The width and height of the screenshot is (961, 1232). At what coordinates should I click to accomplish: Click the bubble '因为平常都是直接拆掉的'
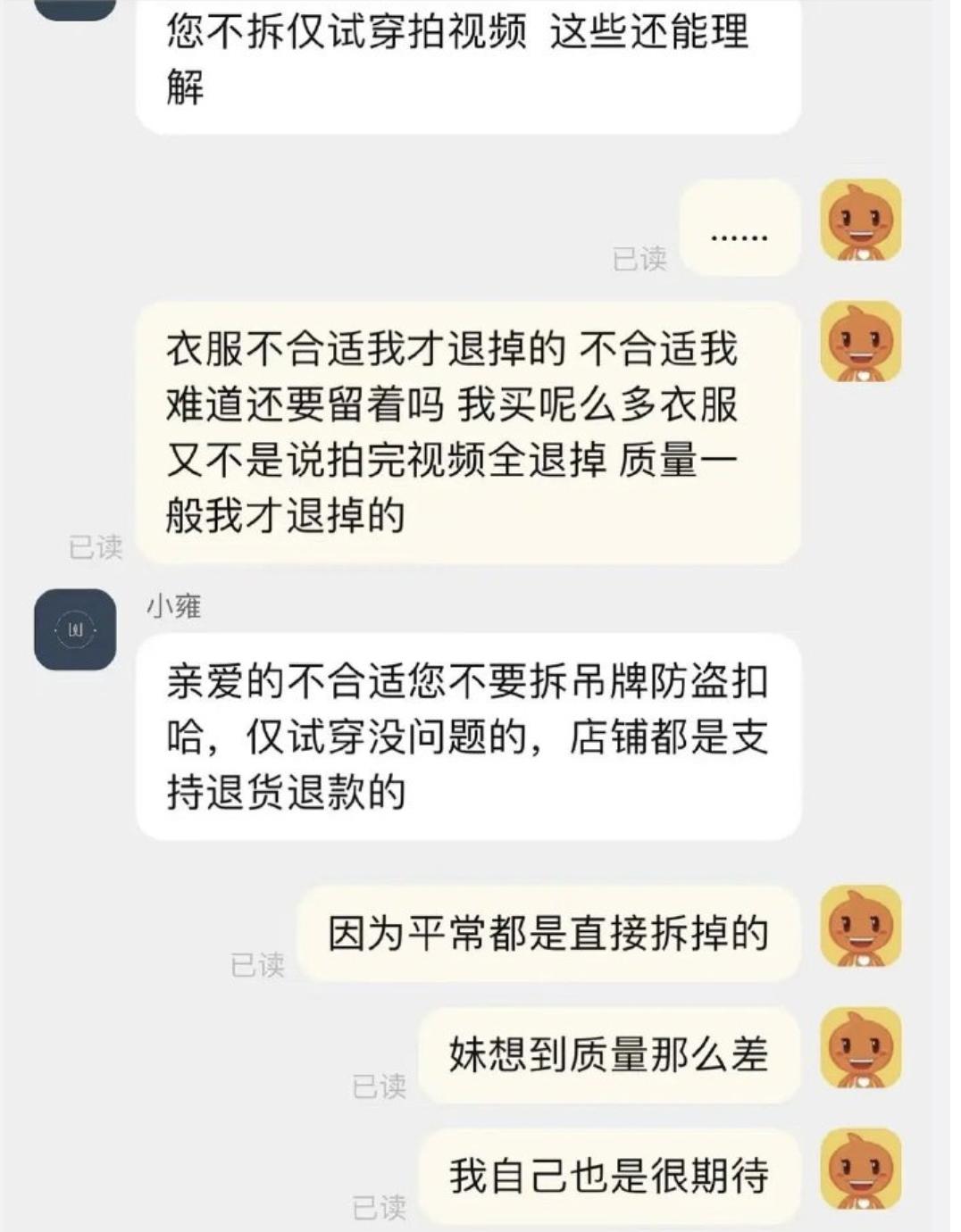pyautogui.click(x=551, y=932)
